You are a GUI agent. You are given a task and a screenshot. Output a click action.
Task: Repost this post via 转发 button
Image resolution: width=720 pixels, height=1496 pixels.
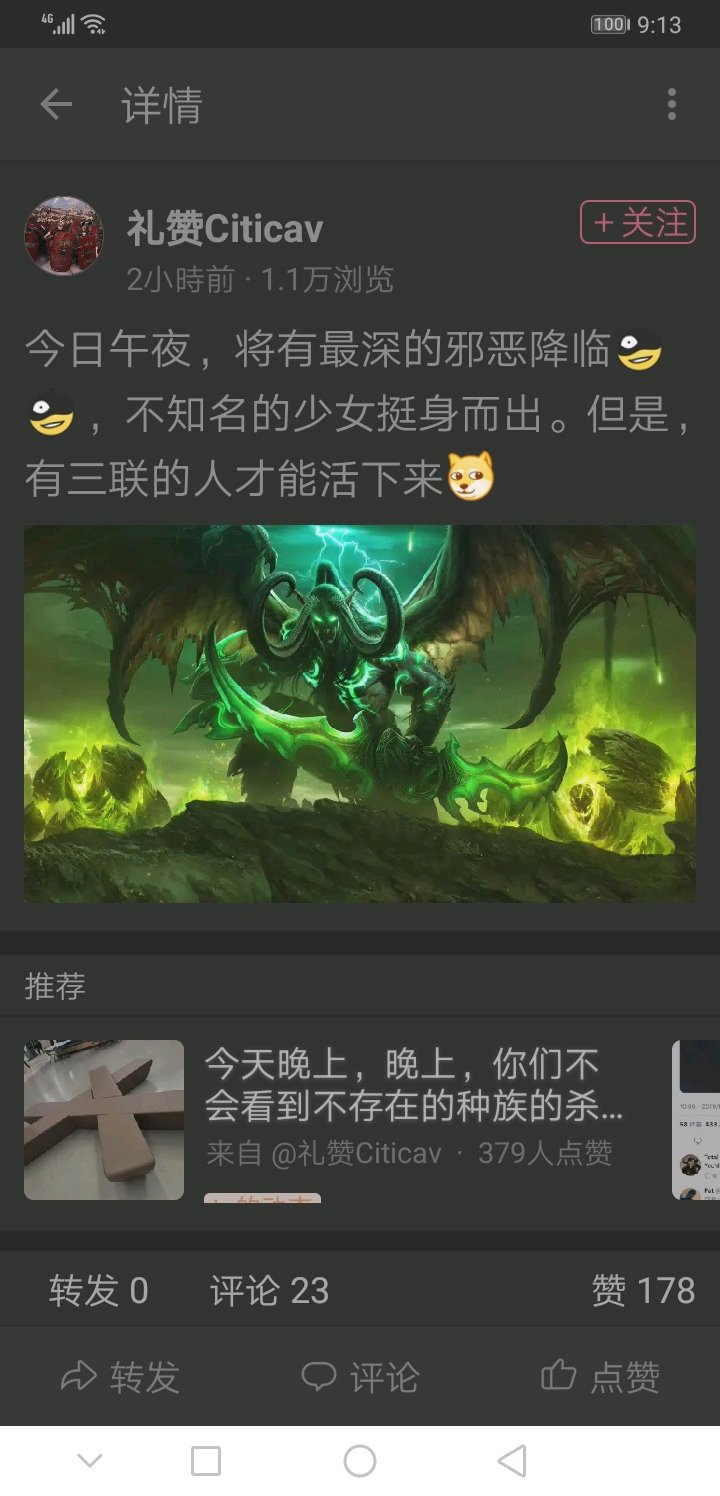[x=120, y=1377]
